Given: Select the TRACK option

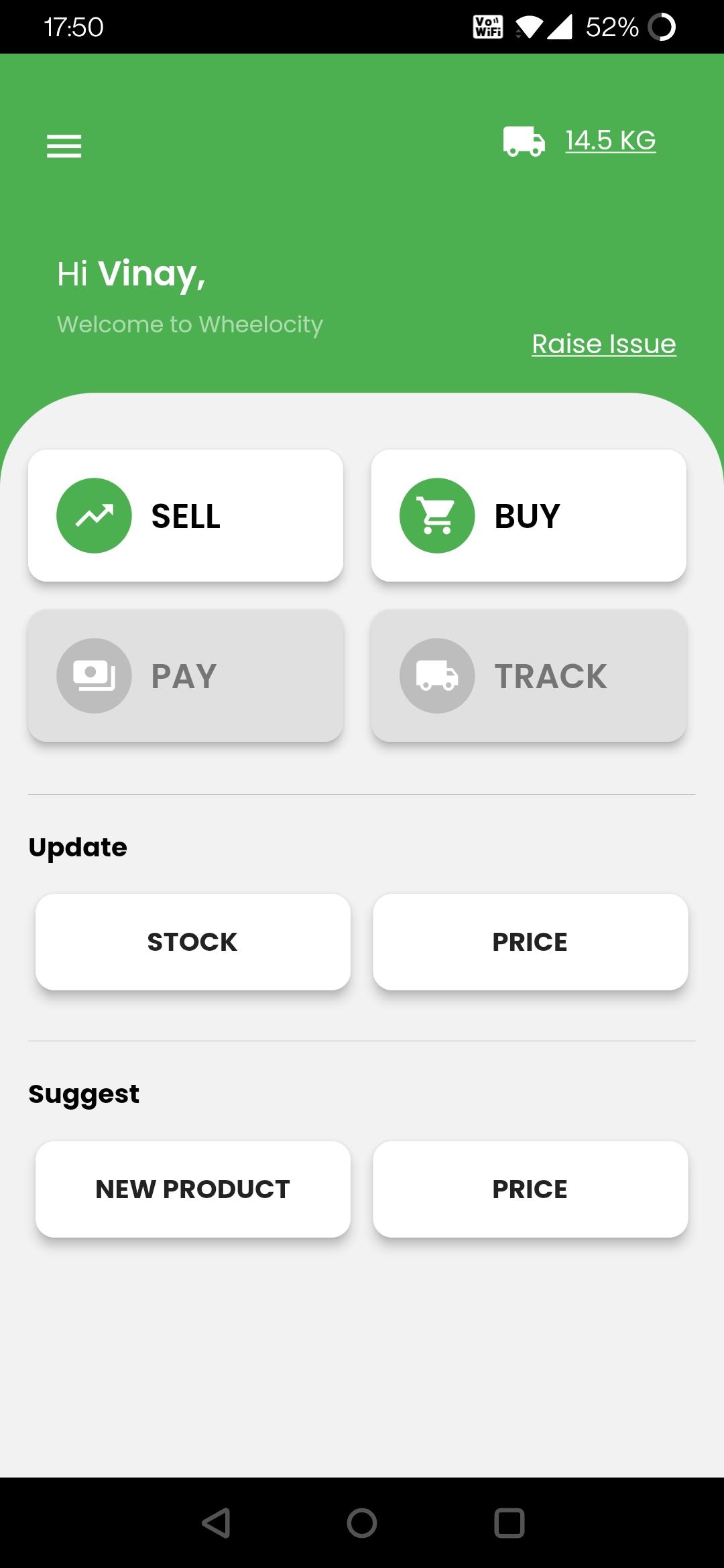Looking at the screenshot, I should tap(529, 675).
